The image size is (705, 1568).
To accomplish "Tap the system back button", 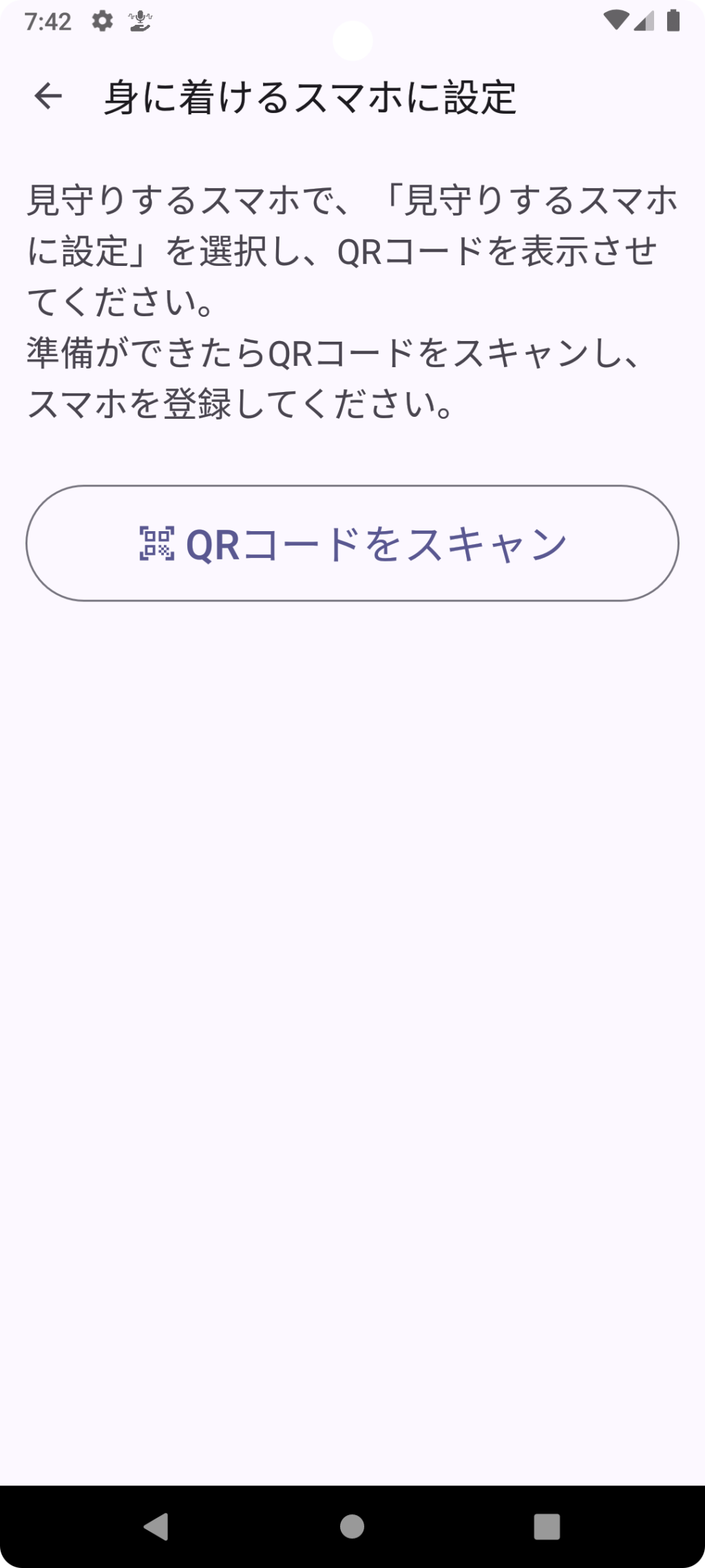I will [x=156, y=1526].
